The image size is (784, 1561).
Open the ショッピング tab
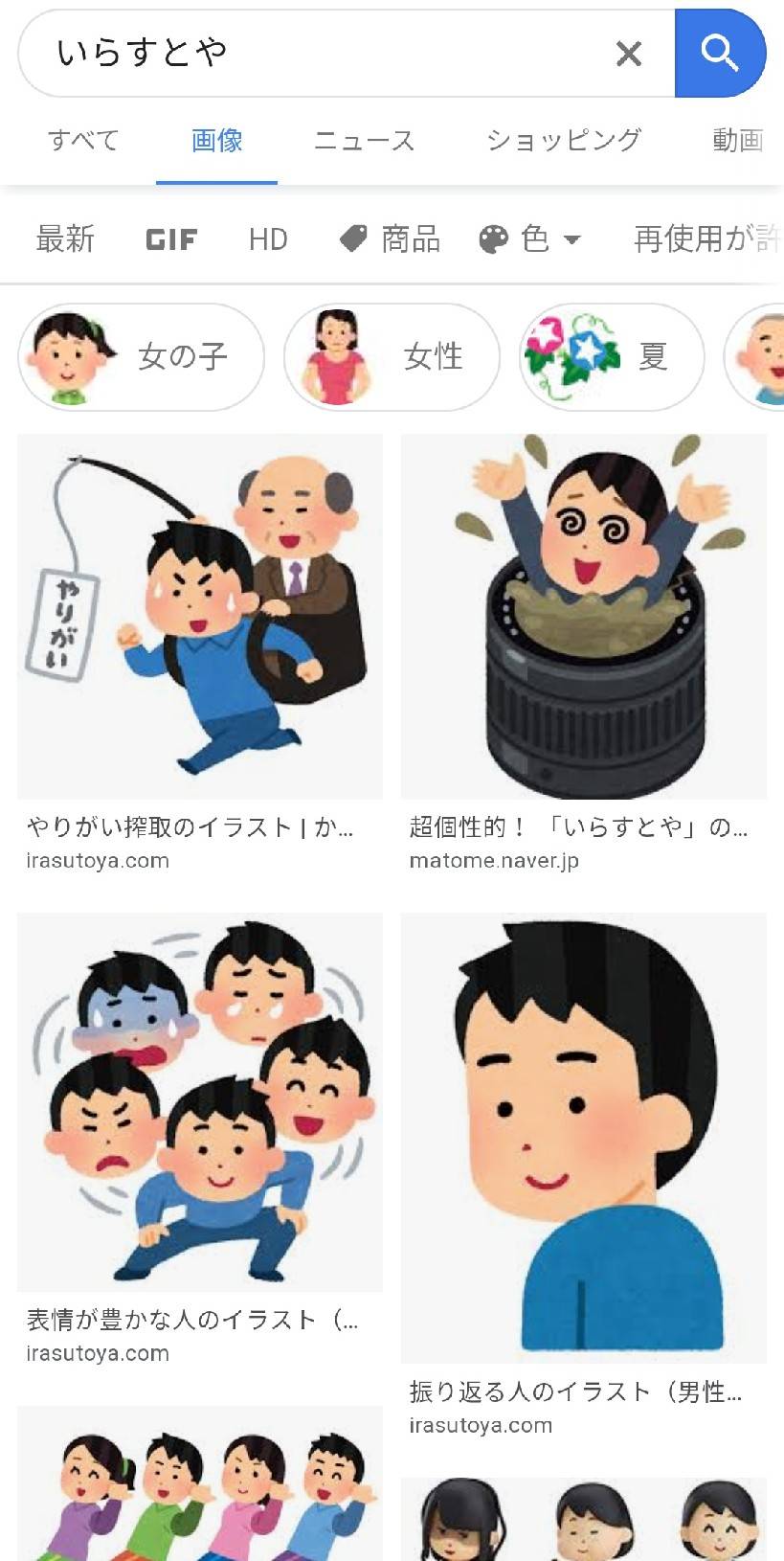tap(564, 141)
